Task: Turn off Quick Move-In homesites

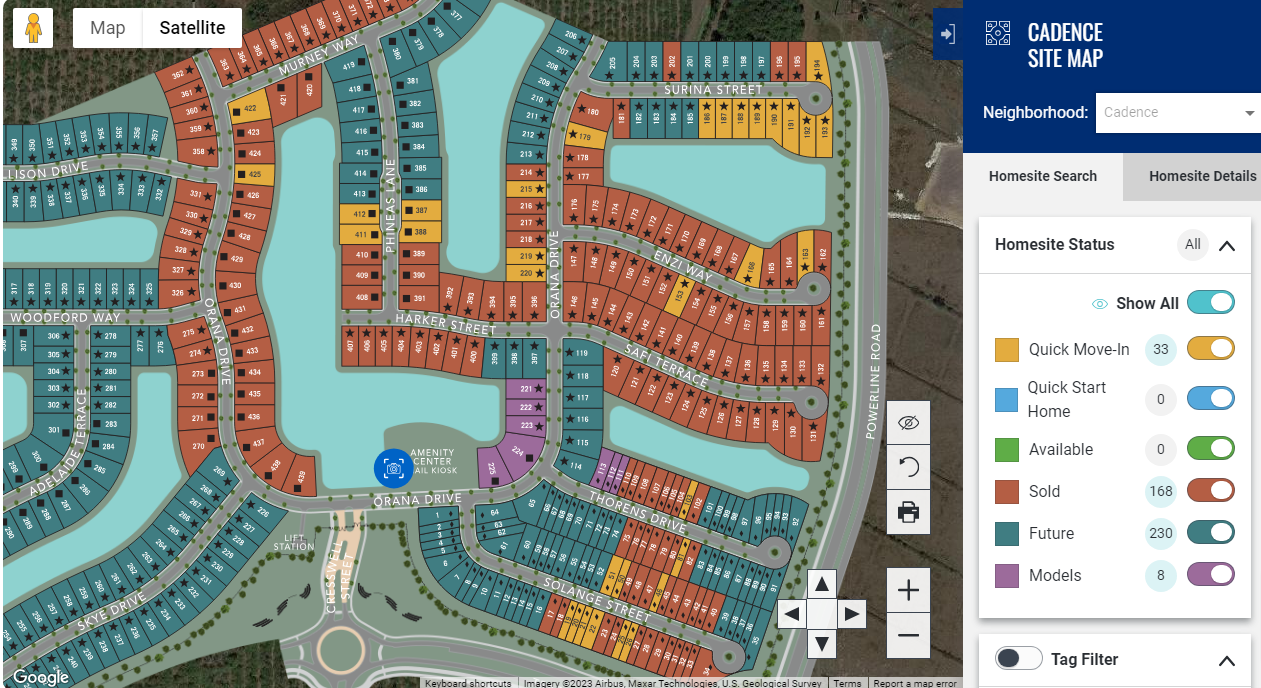Action: pyautogui.click(x=1211, y=349)
